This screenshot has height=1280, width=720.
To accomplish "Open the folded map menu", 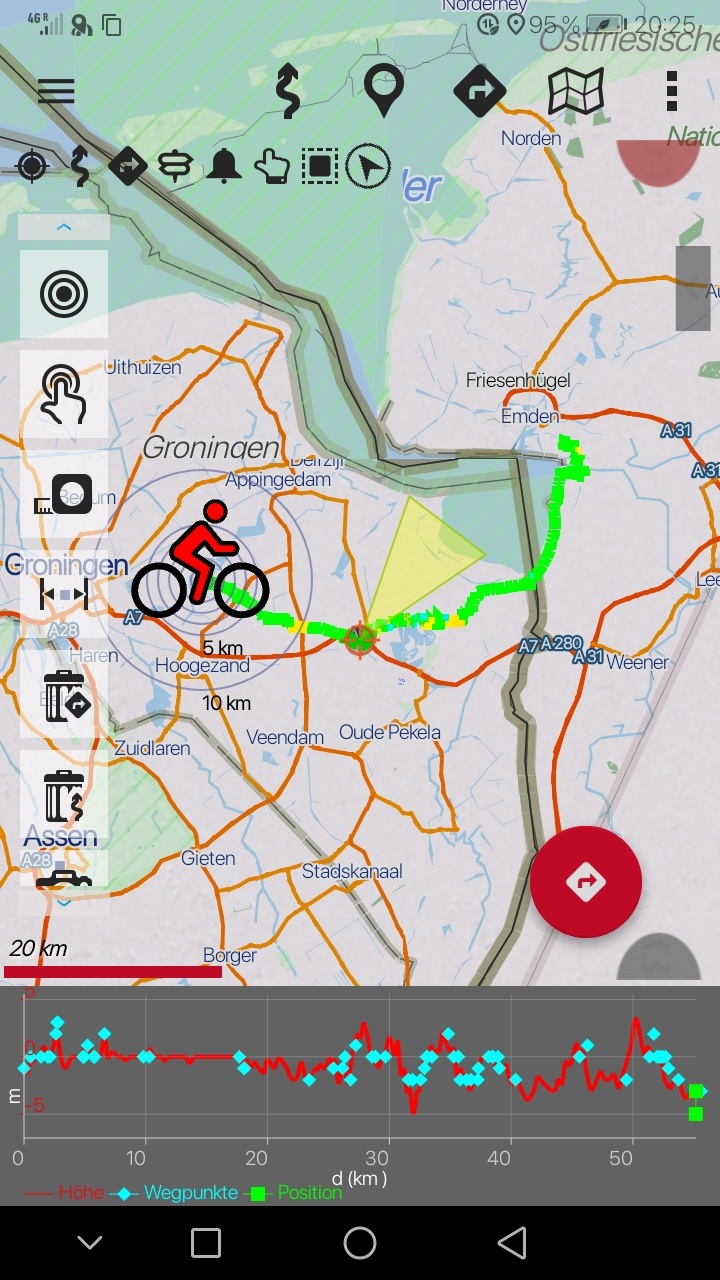I will pos(575,91).
